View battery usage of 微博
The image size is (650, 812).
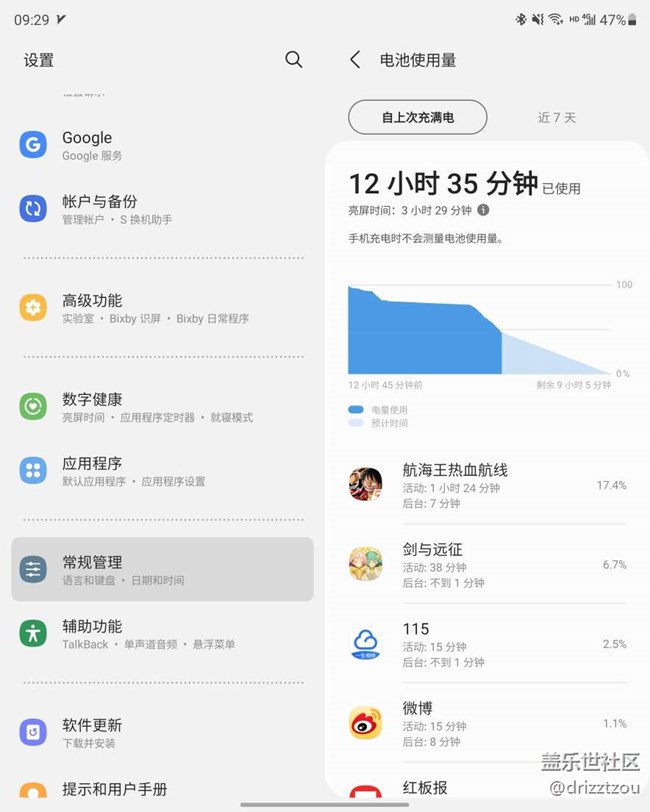click(x=487, y=723)
